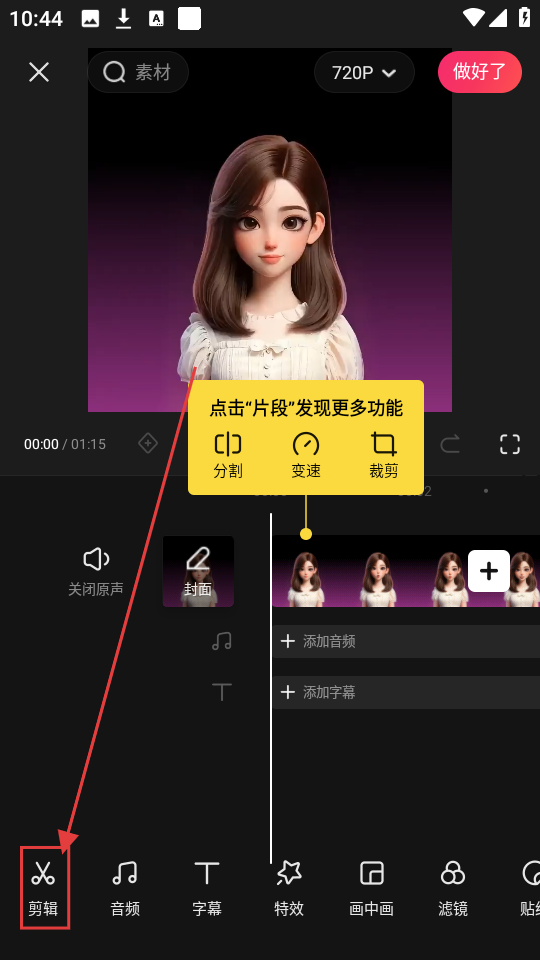Viewport: 540px width, 960px height.
Task: Open the 滤镜 filter tool
Action: point(453,888)
